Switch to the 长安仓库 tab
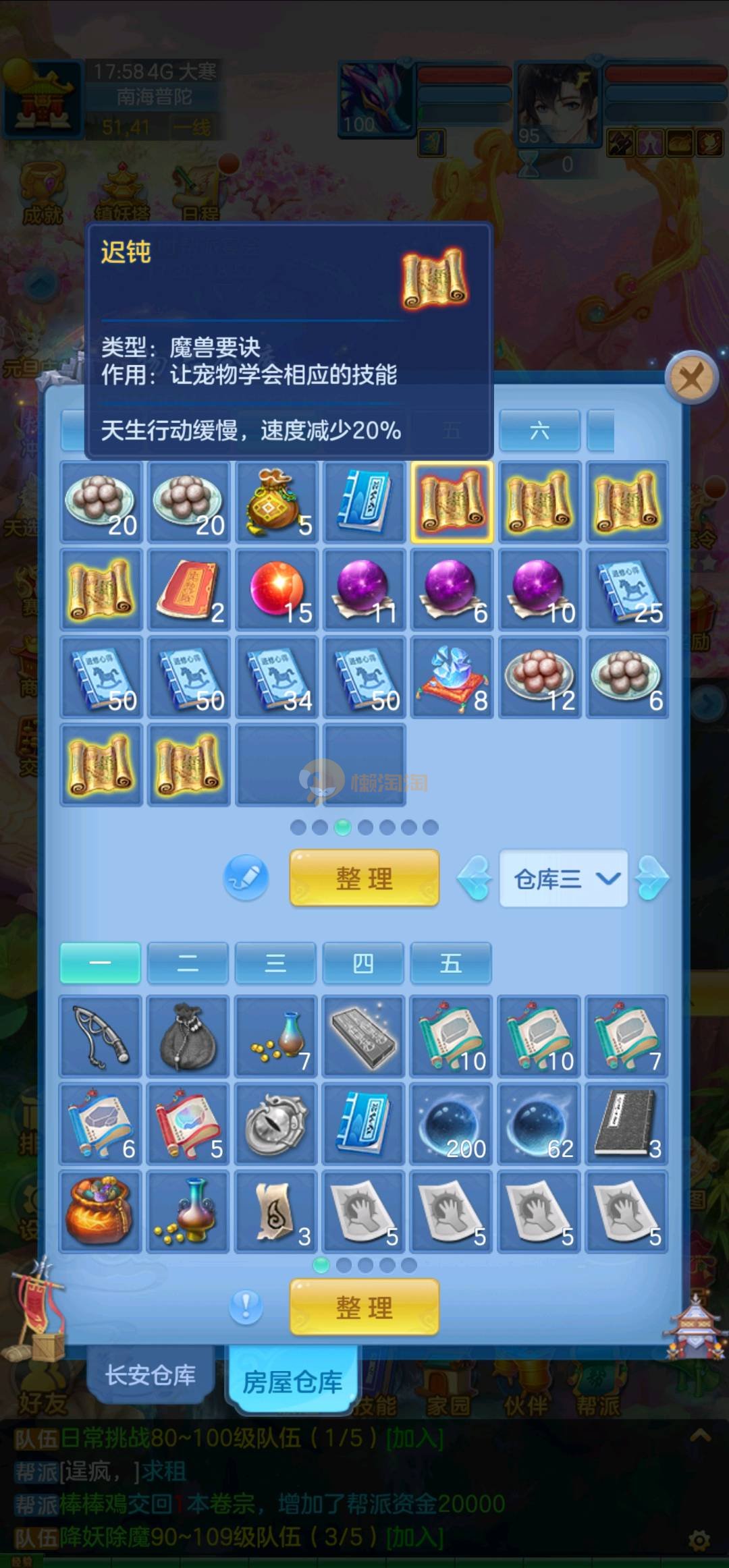729x1568 pixels. point(150,1374)
